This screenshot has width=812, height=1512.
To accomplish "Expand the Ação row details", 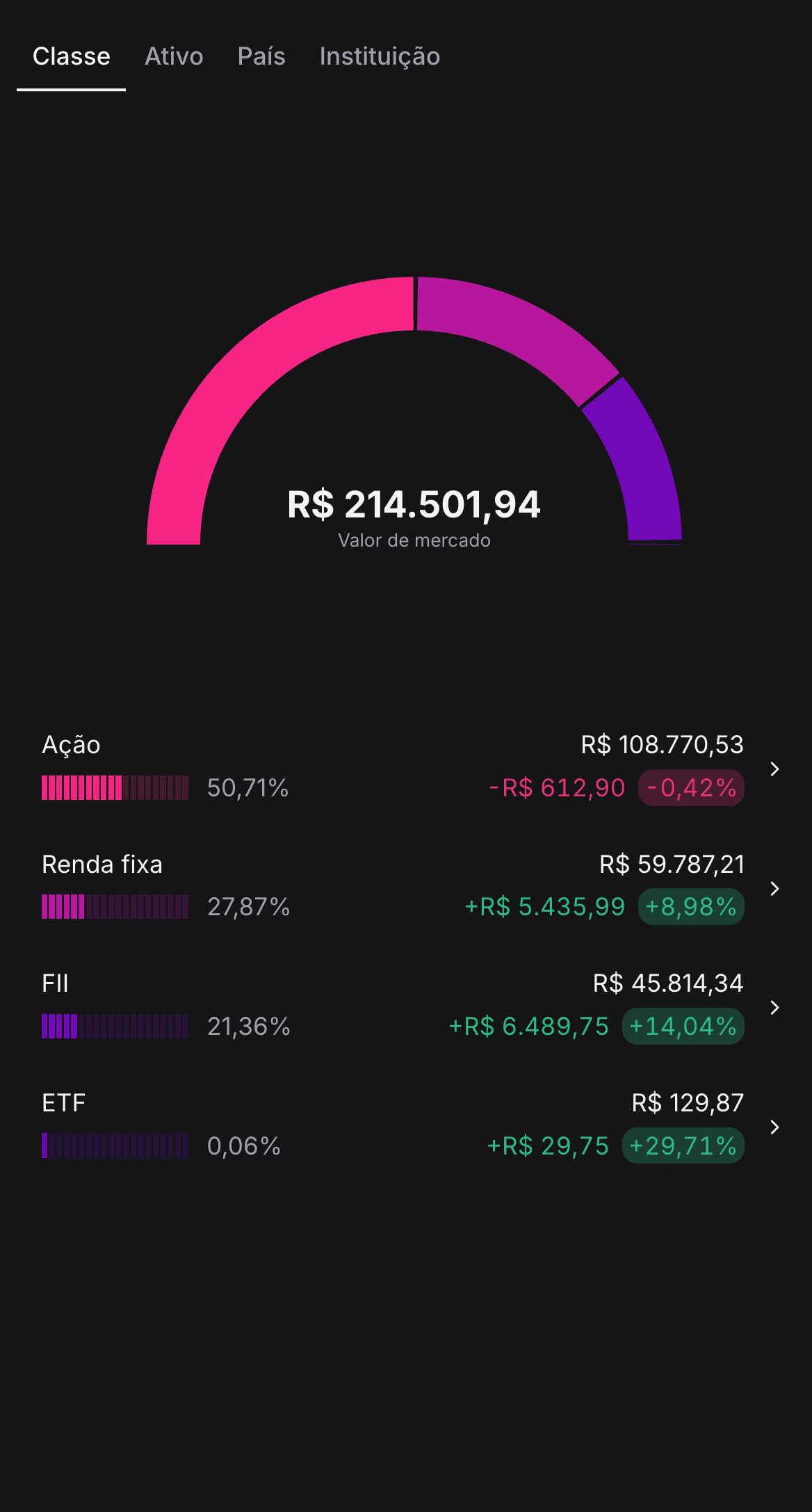I will 774,769.
